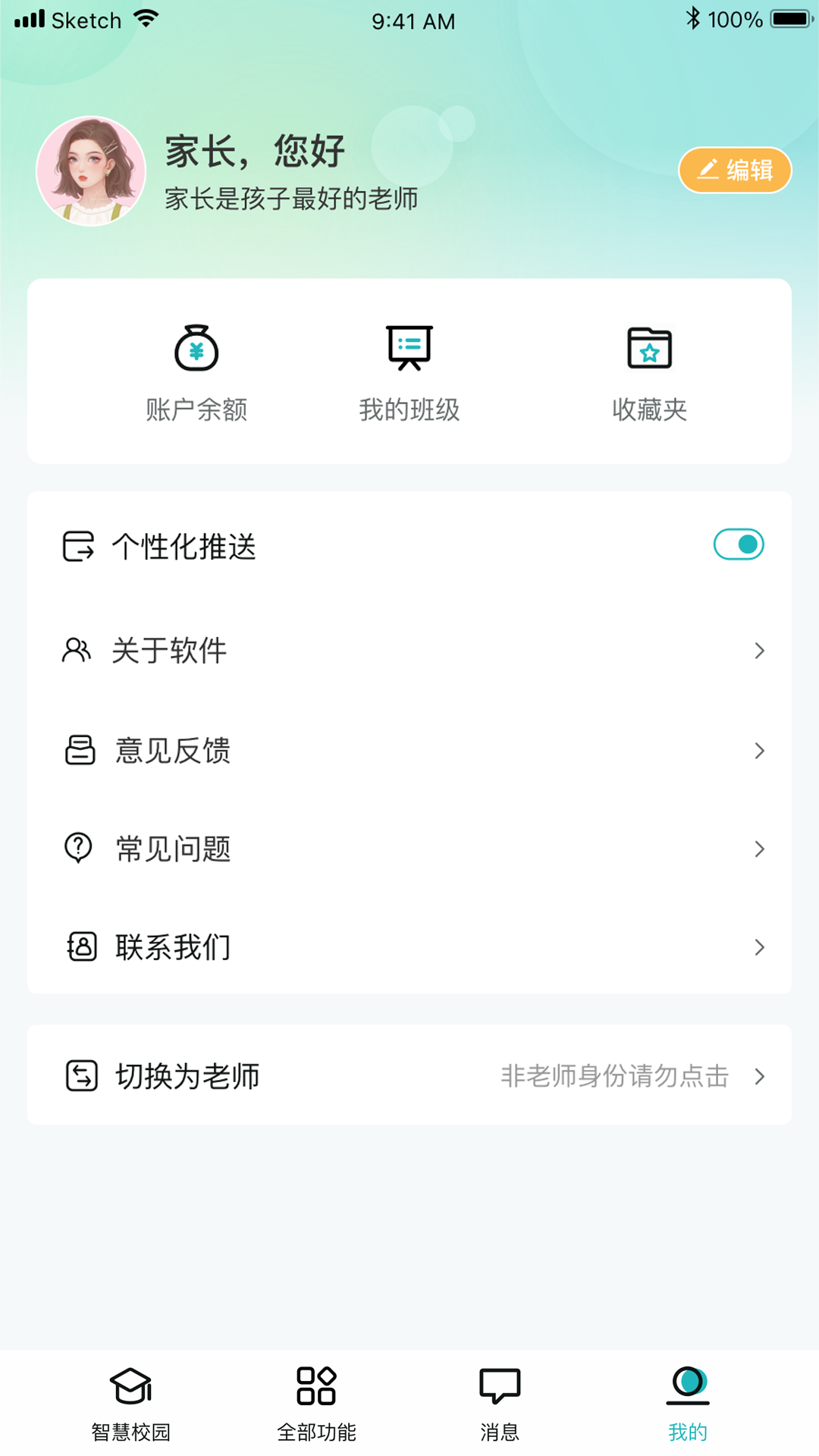Screen dimensions: 819x1456
Task: Tap the user avatar photo
Action: [93, 171]
